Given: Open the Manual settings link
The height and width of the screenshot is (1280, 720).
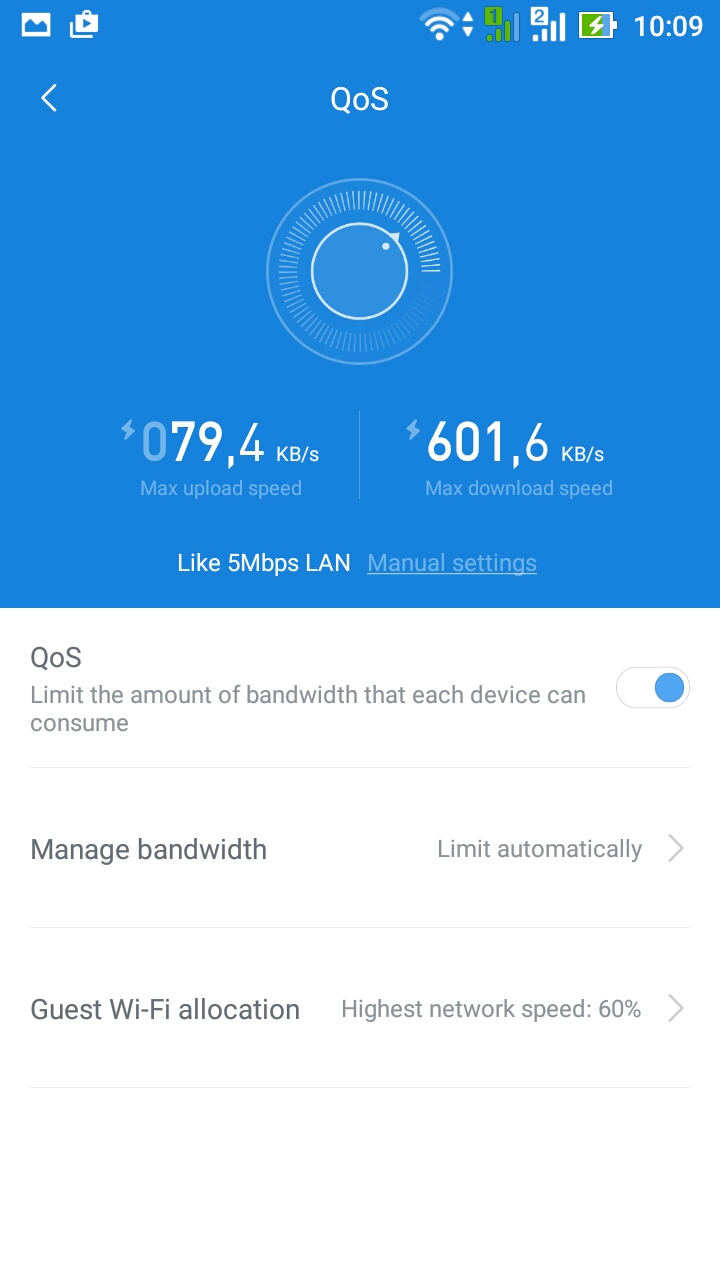Looking at the screenshot, I should (452, 563).
